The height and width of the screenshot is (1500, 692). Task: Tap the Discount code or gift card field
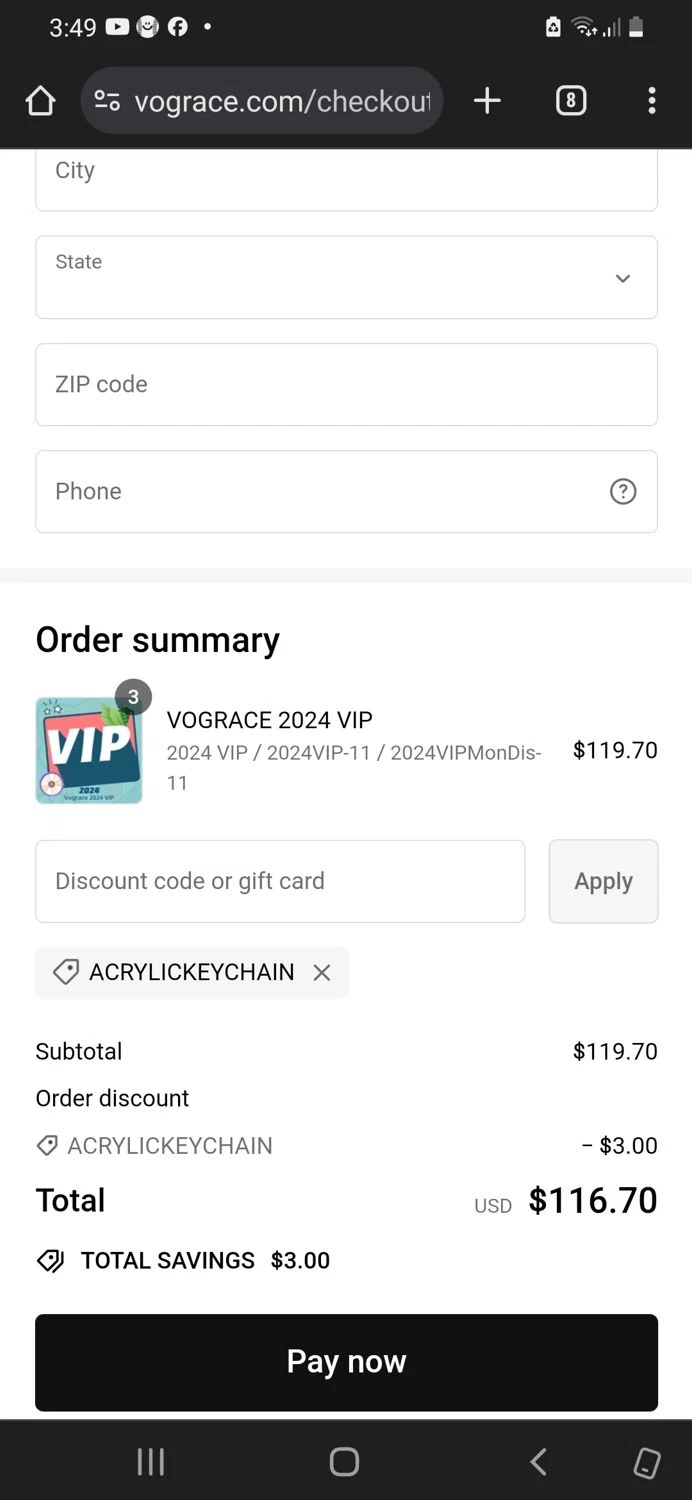point(280,881)
